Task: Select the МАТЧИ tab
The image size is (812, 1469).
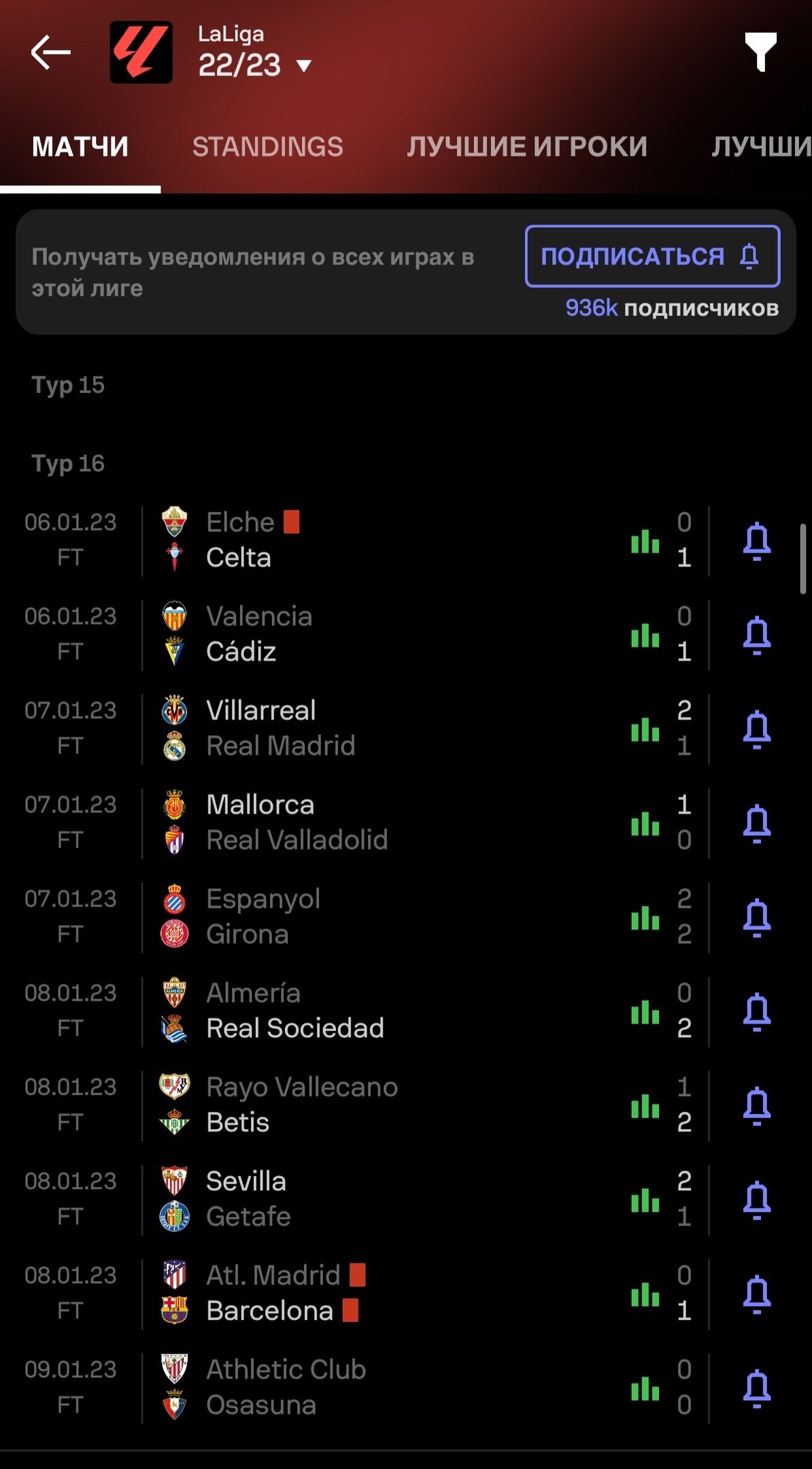Action: [x=80, y=147]
